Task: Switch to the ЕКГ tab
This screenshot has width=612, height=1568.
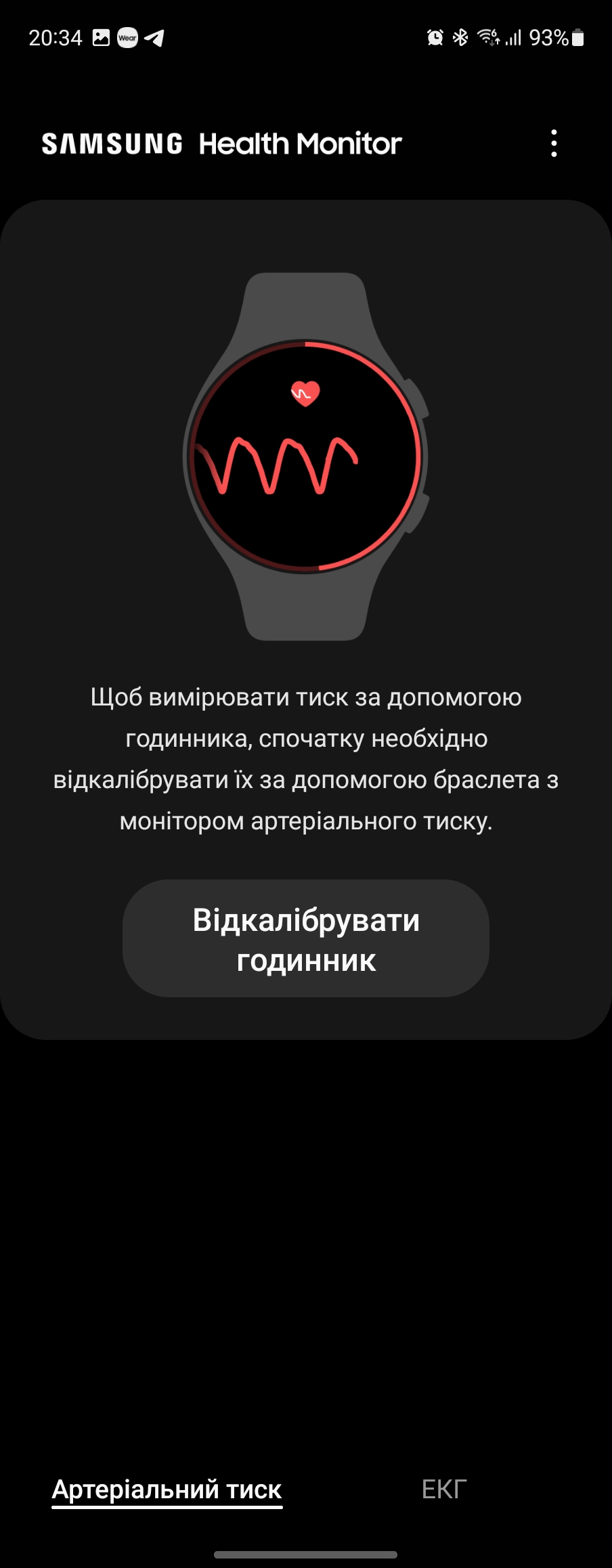Action: pyautogui.click(x=444, y=1489)
